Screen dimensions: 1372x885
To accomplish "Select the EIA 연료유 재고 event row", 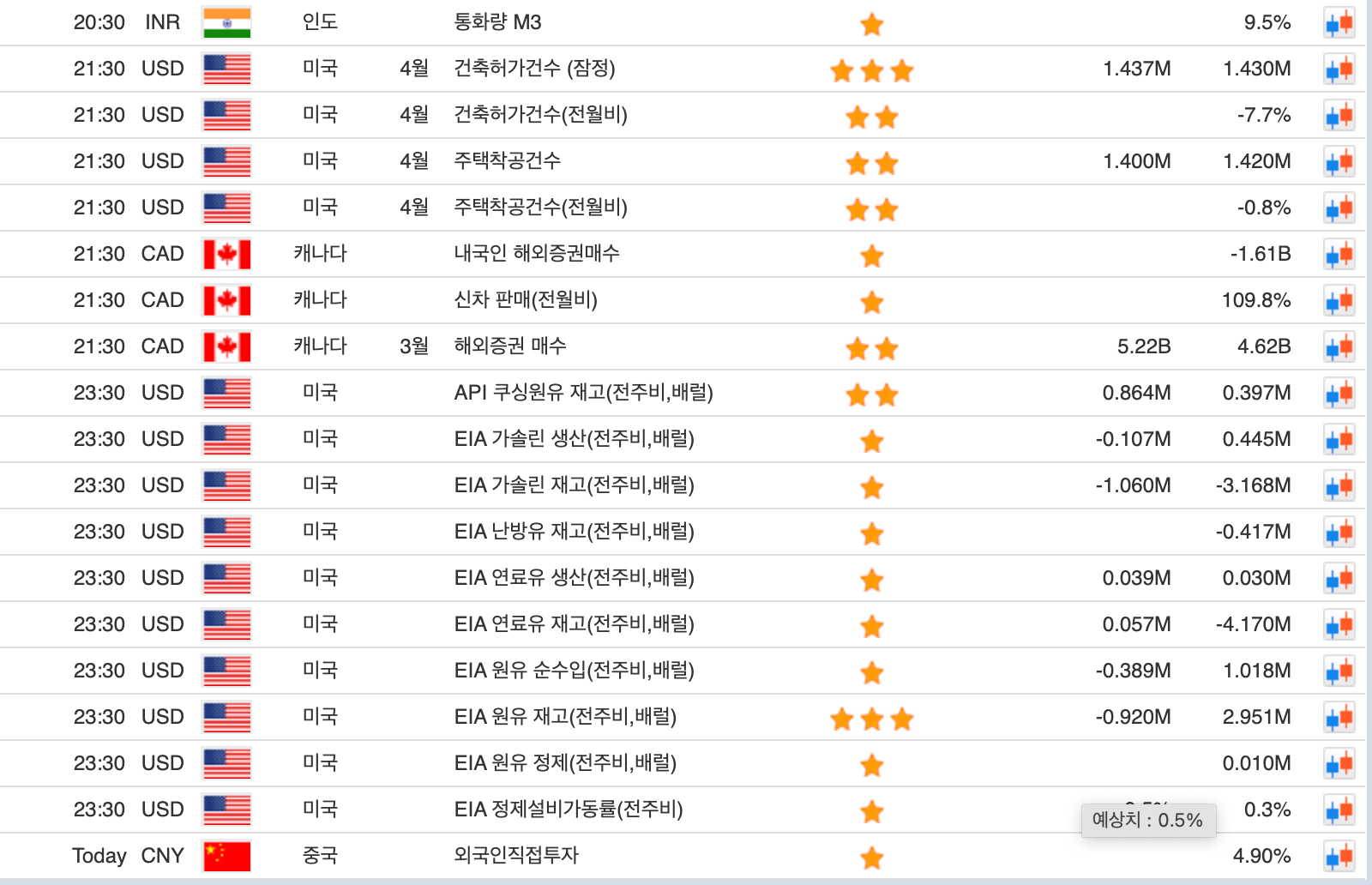I will (574, 624).
